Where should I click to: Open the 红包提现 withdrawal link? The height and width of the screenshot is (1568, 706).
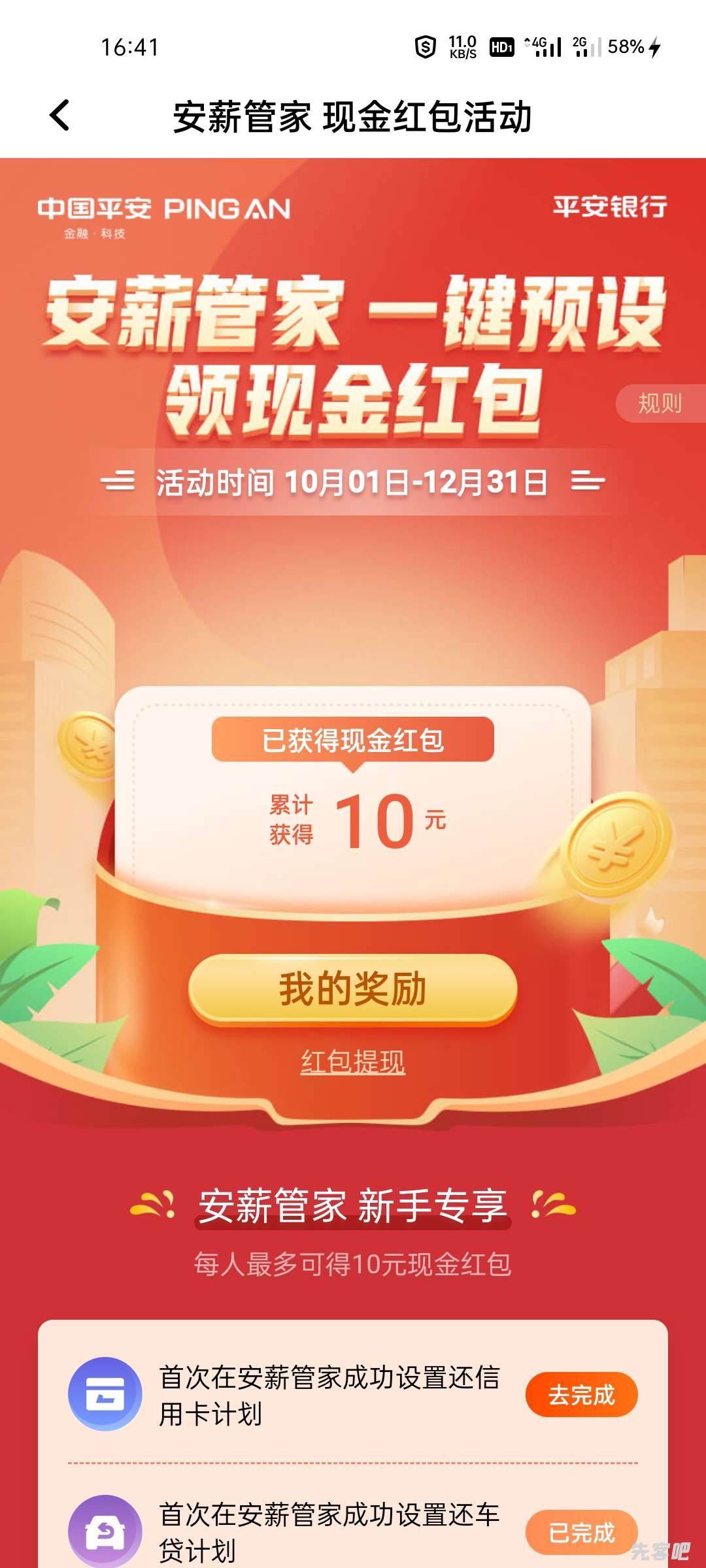coord(353,1062)
